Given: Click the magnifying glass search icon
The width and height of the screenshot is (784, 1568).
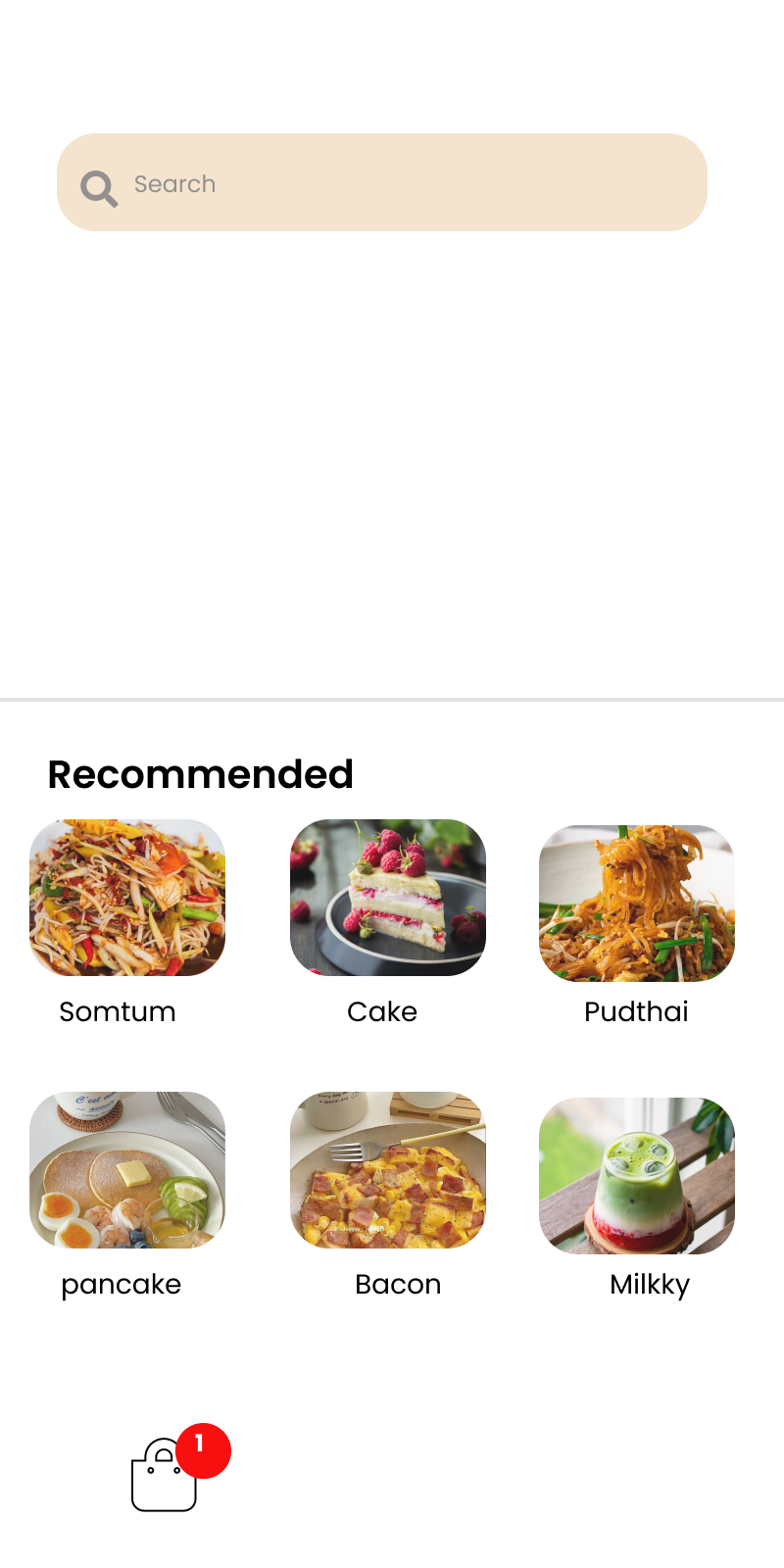Looking at the screenshot, I should coord(97,188).
